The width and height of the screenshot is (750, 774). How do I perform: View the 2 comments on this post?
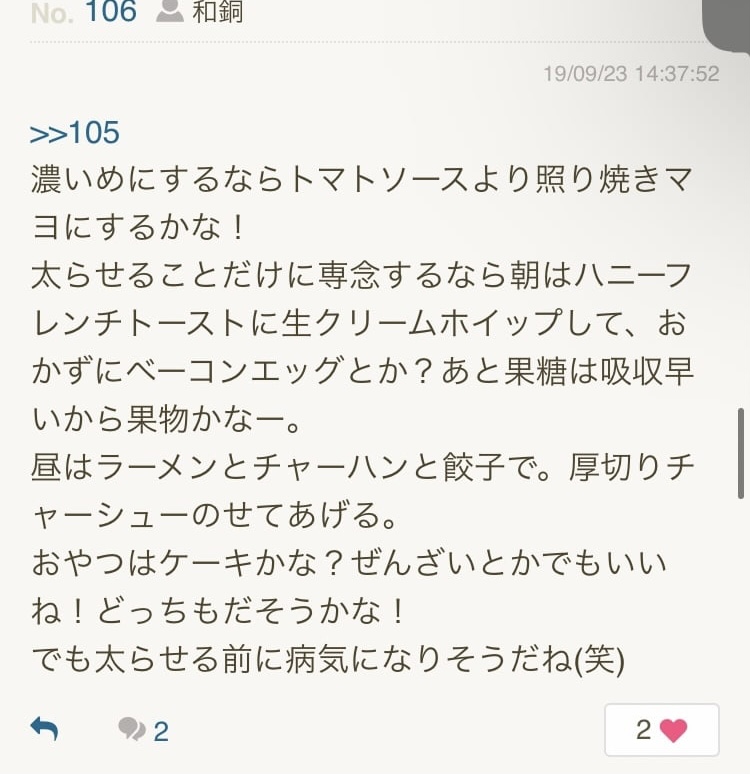pos(143,730)
